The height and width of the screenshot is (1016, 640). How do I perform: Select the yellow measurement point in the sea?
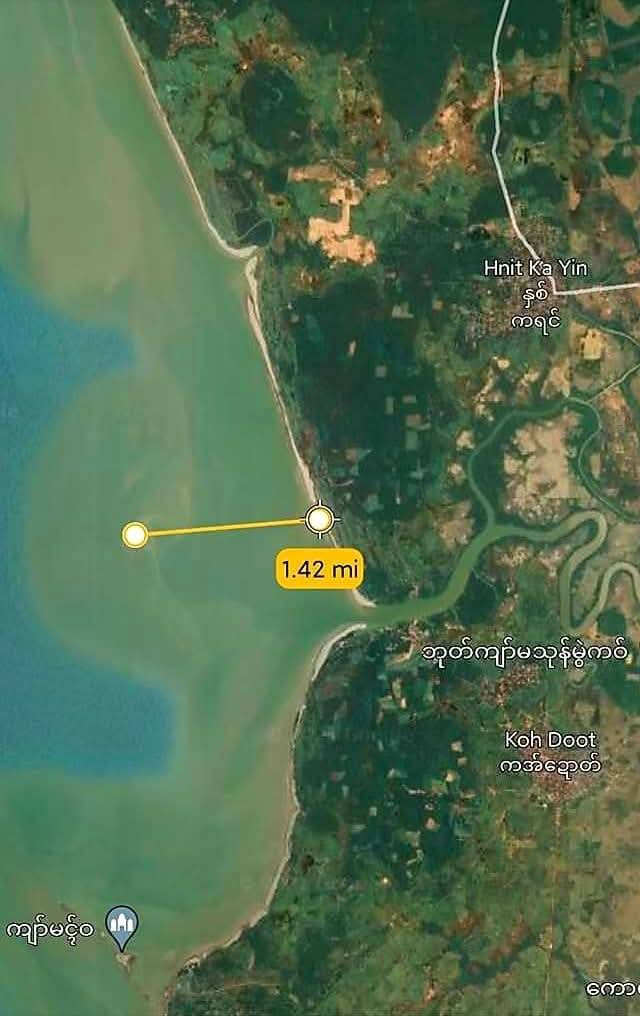pos(135,535)
